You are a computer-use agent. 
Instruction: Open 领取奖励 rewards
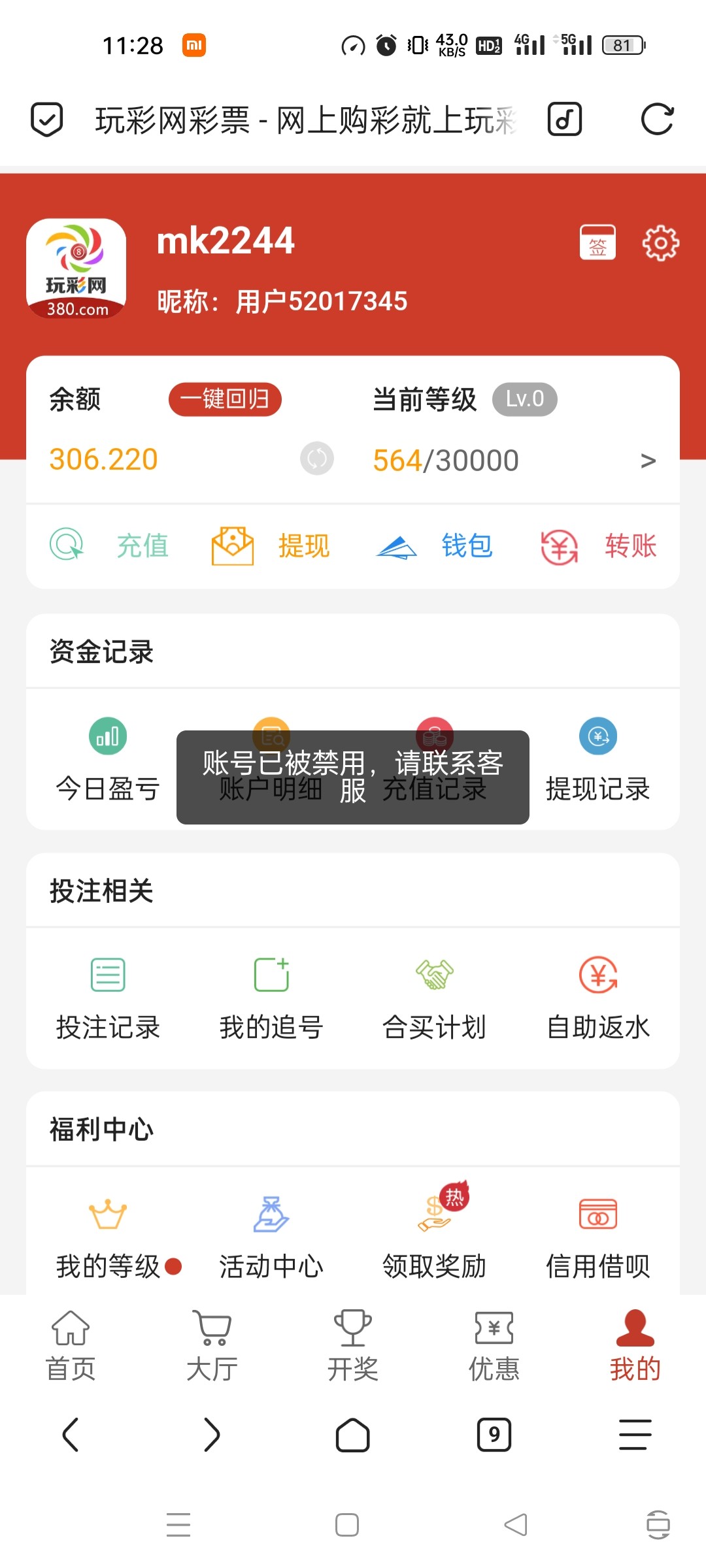coord(435,1238)
